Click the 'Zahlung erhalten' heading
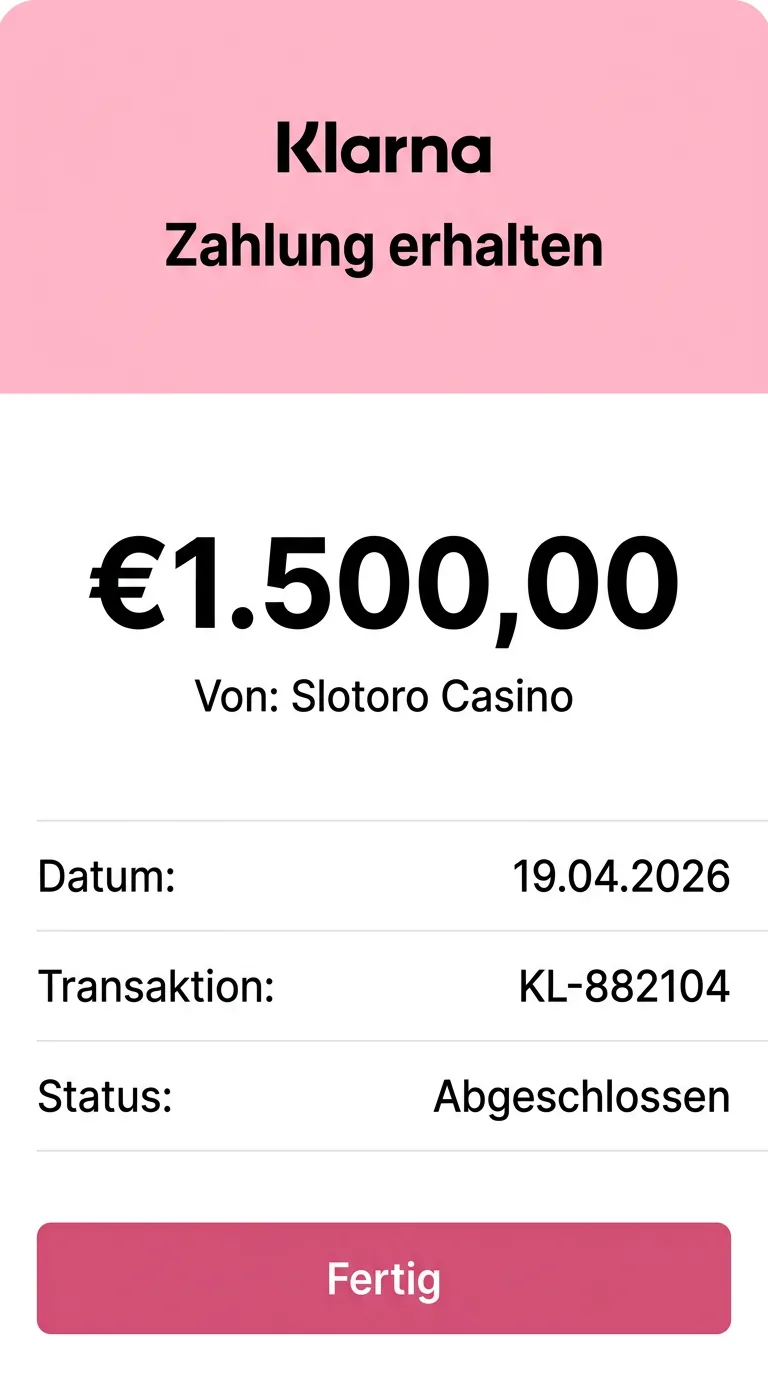 point(384,243)
